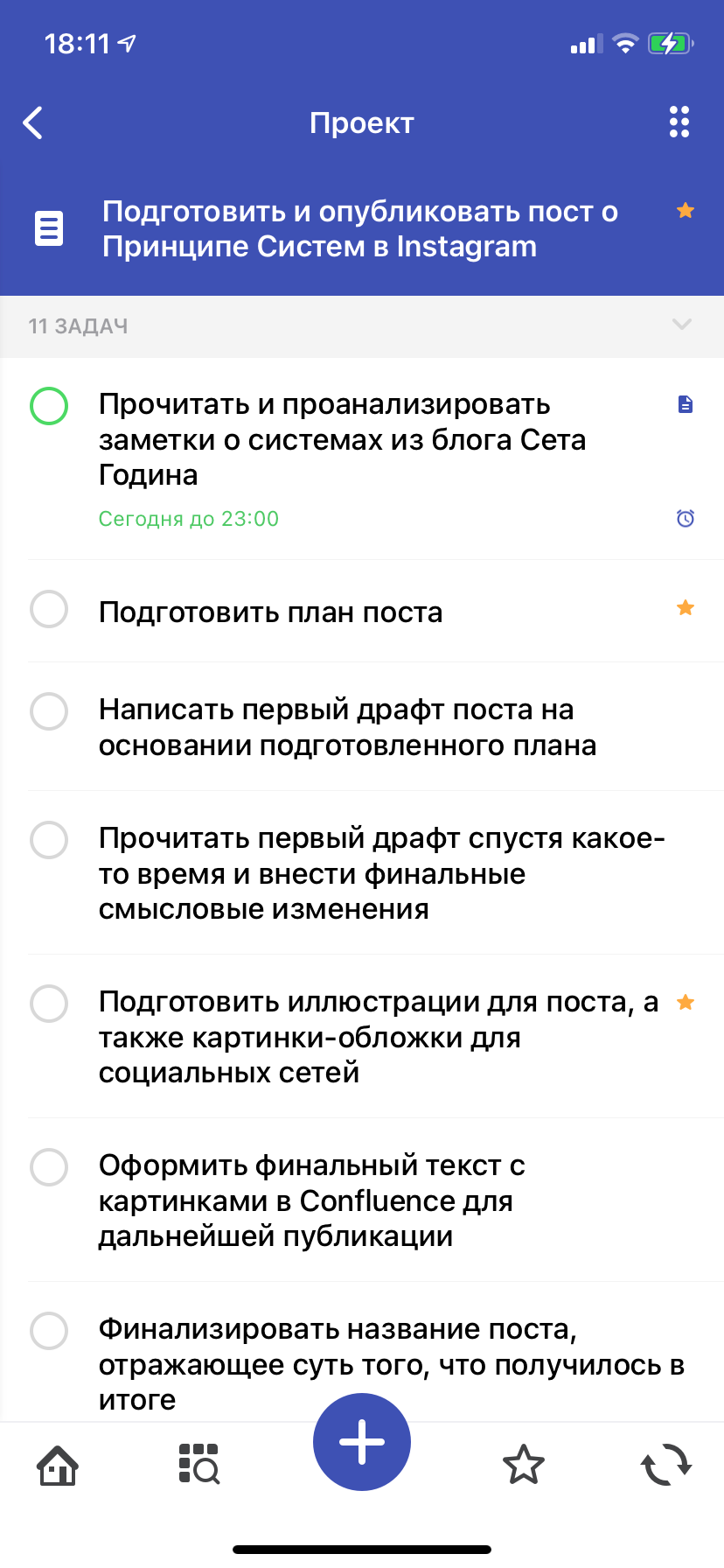This screenshot has width=724, height=1568.
Task: Open the note icon on the Seth Godin task
Action: (x=686, y=404)
